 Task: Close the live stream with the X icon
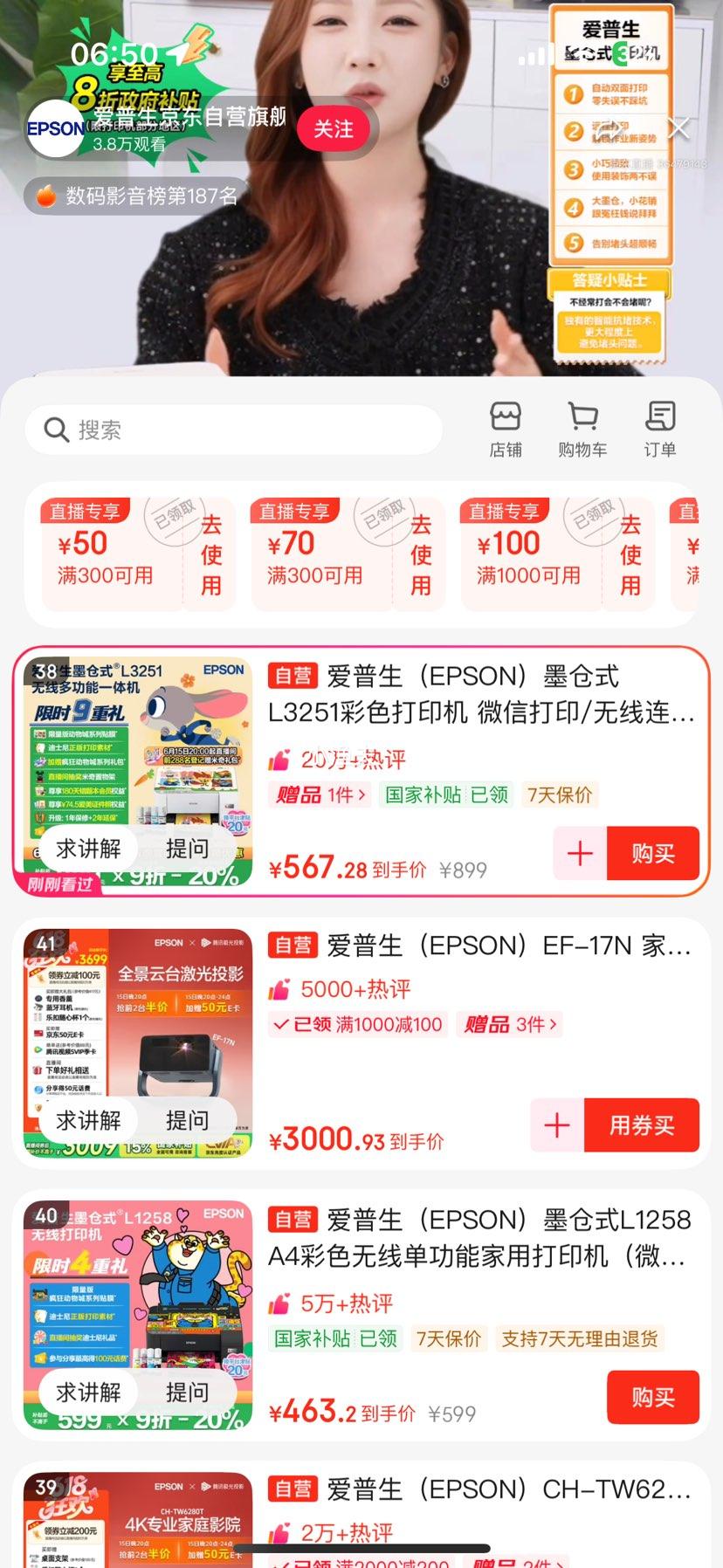[678, 128]
